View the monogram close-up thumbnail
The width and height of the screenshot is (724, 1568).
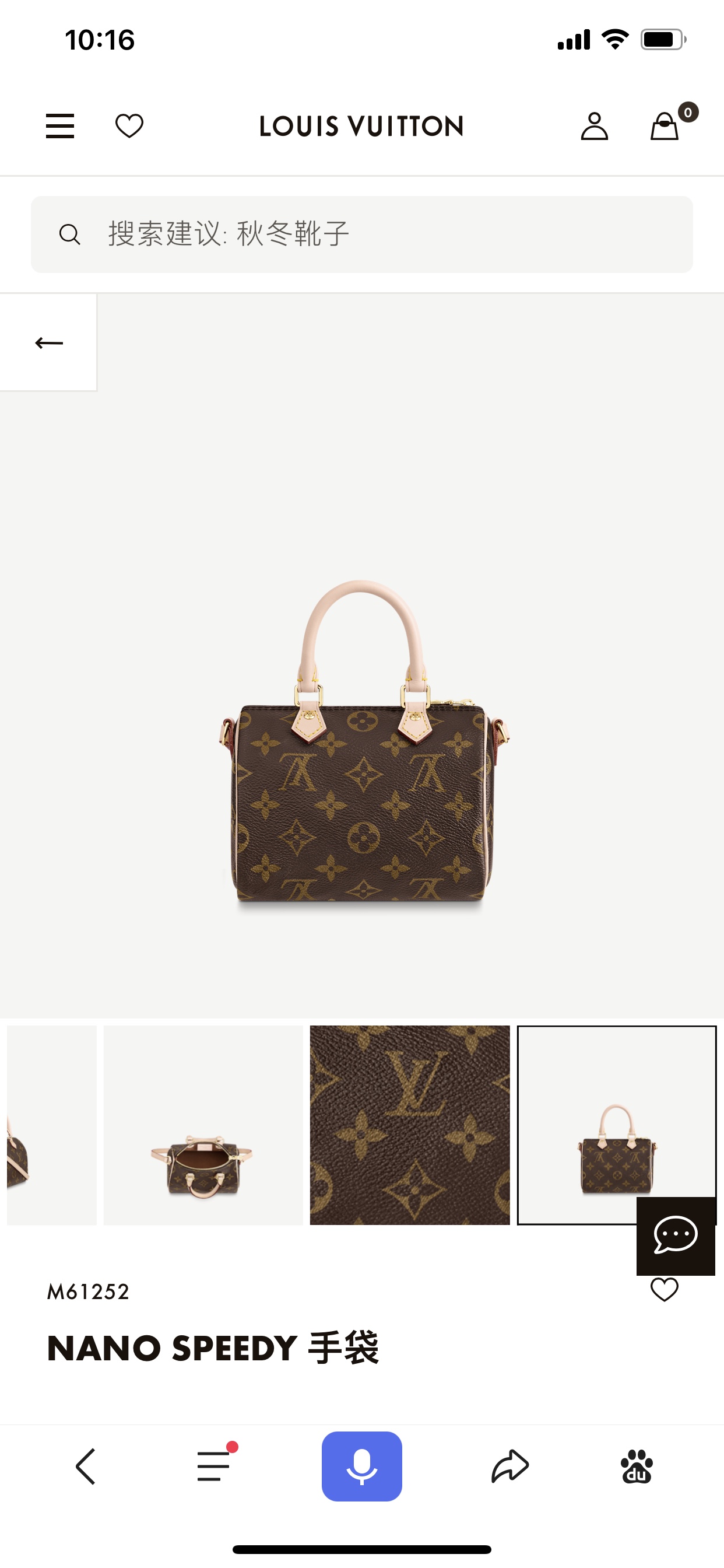[x=409, y=1125]
